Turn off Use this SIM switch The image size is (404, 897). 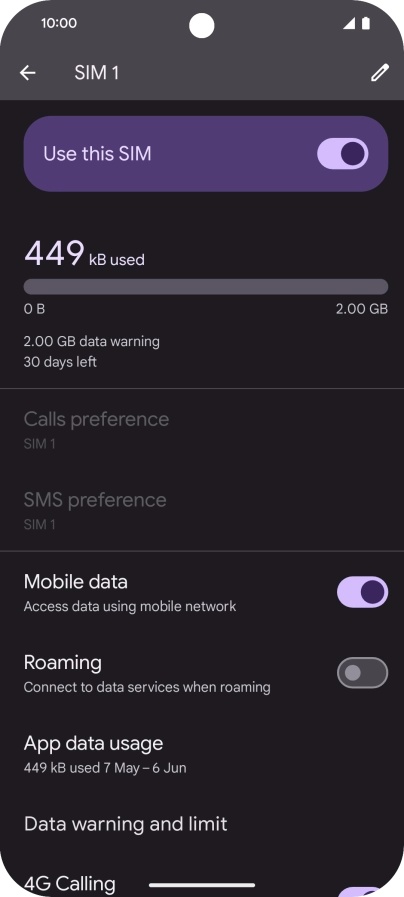click(x=342, y=154)
